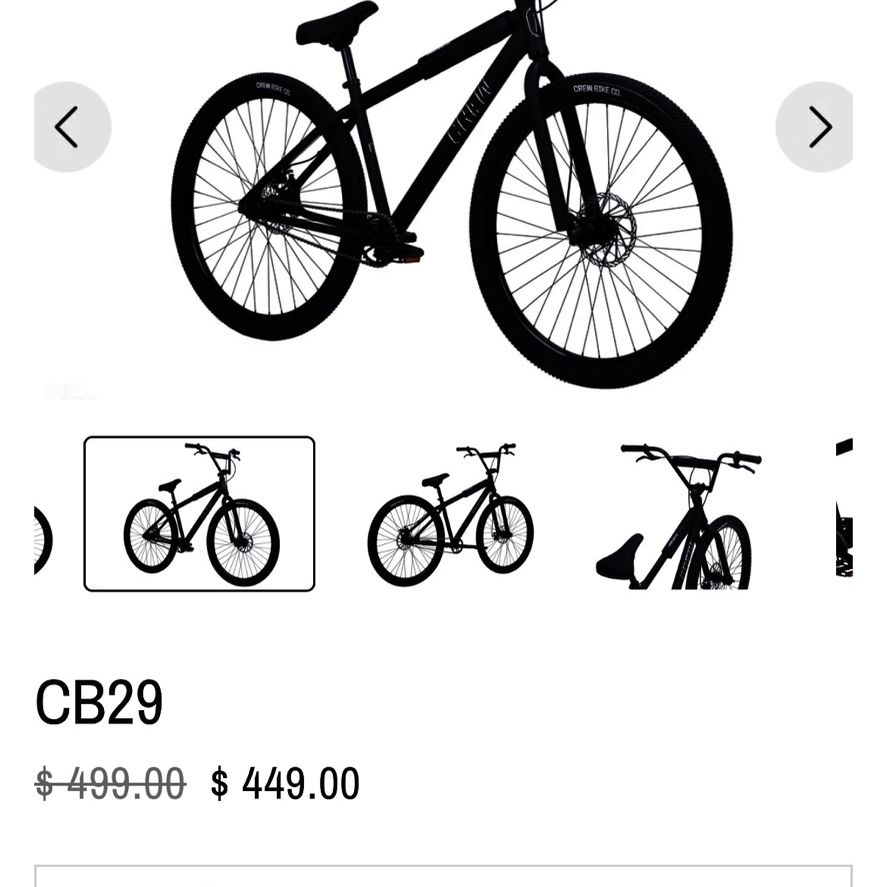This screenshot has width=887, height=887.
Task: Open the main CB29 bike image
Action: (451, 193)
